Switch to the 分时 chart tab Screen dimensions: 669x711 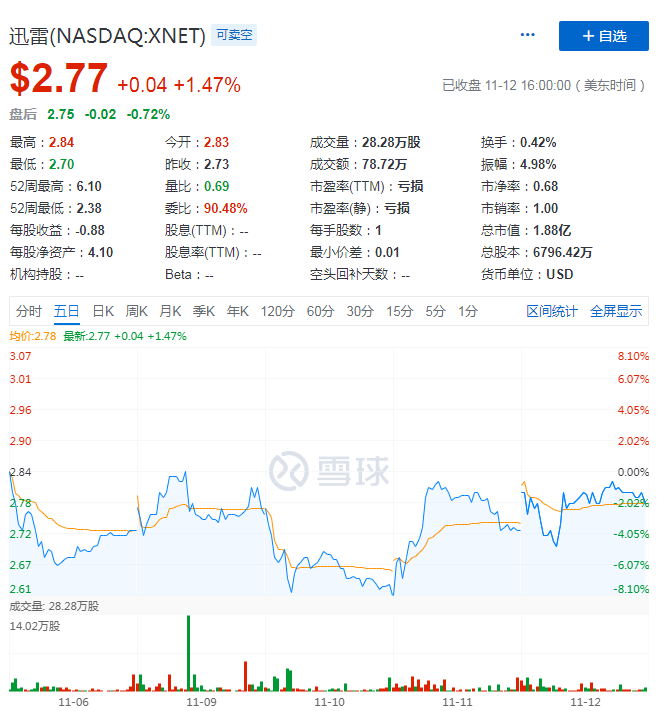[29, 311]
